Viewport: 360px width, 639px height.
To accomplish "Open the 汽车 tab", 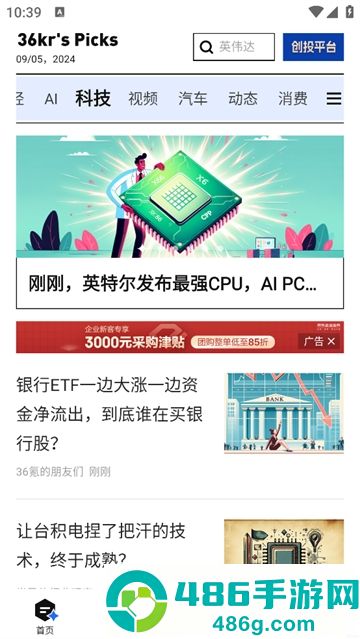I will (x=193, y=99).
